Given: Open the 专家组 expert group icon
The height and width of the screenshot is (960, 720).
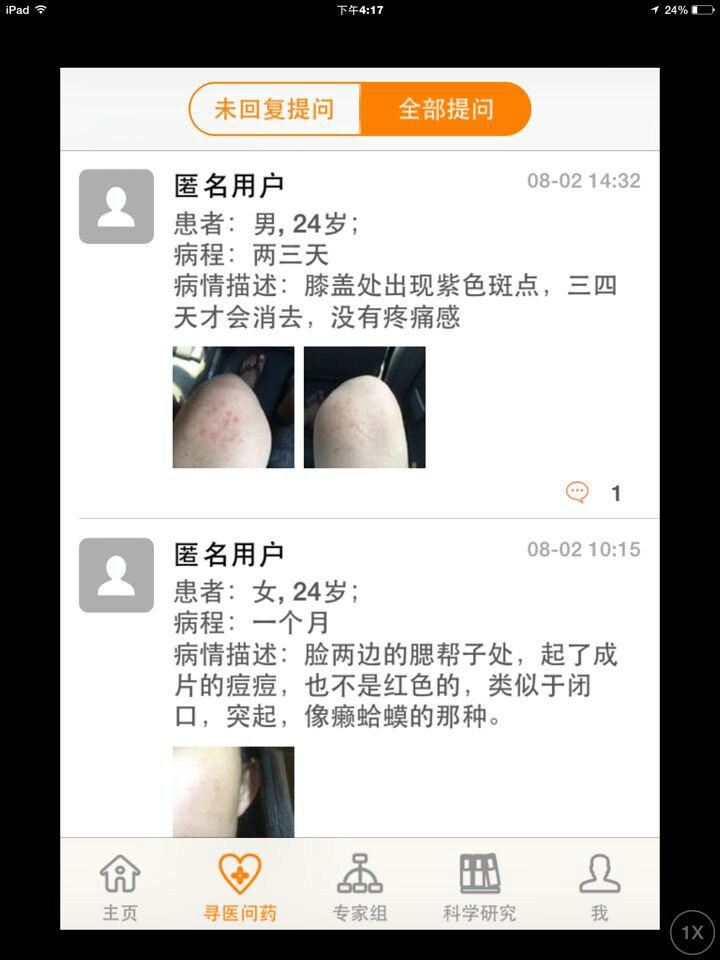Looking at the screenshot, I should click(x=360, y=882).
